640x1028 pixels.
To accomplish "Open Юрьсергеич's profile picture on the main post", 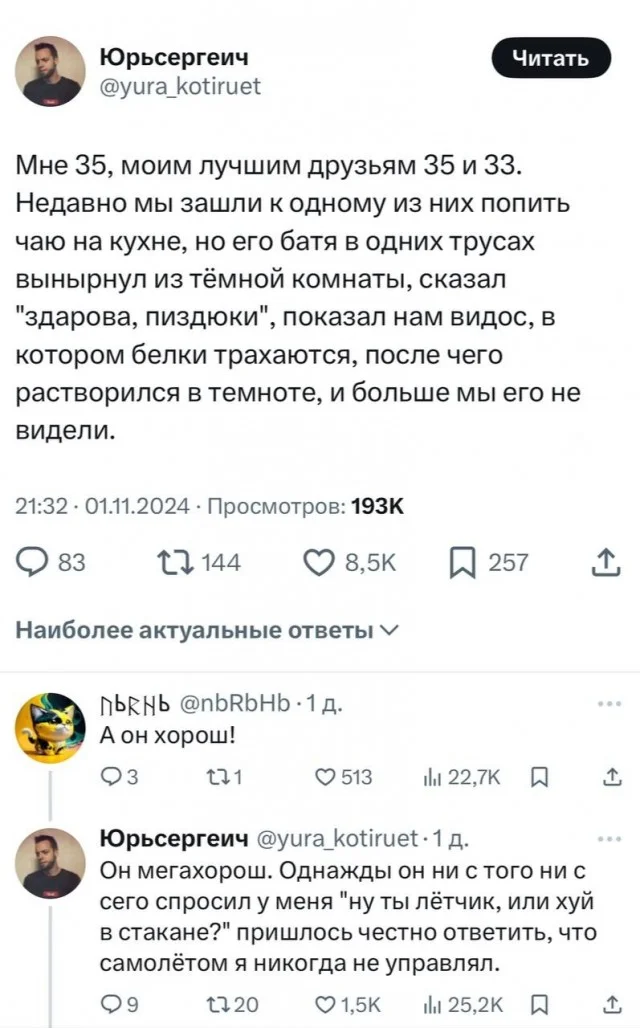I will click(x=49, y=71).
